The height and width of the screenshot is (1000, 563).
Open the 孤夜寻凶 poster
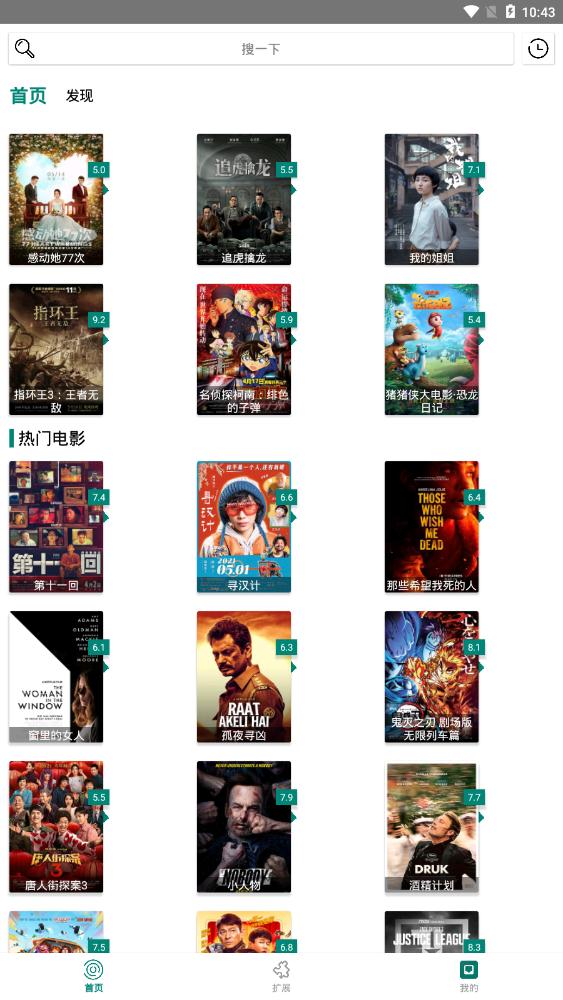click(x=244, y=677)
